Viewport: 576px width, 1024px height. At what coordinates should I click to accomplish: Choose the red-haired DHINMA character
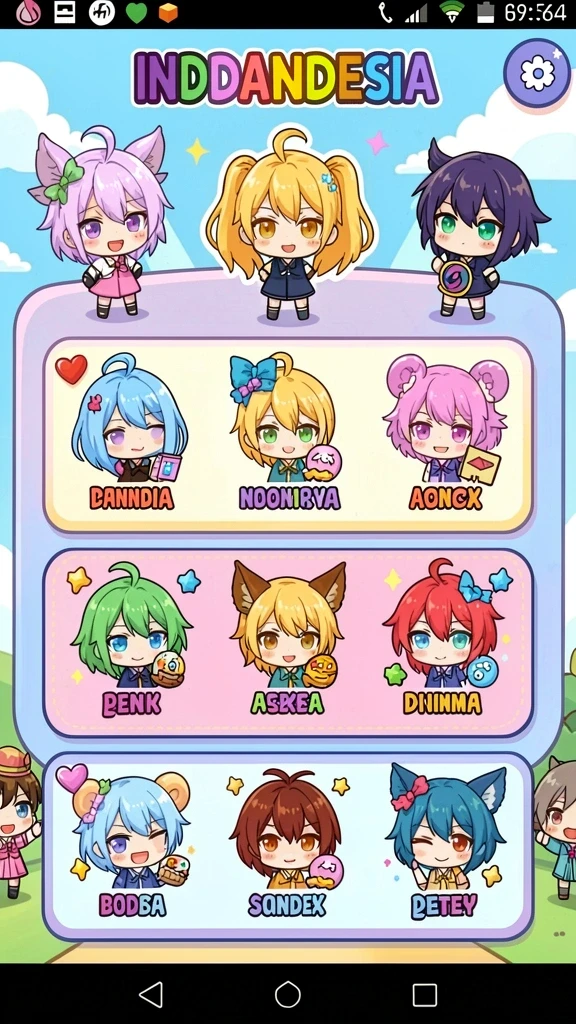point(443,639)
